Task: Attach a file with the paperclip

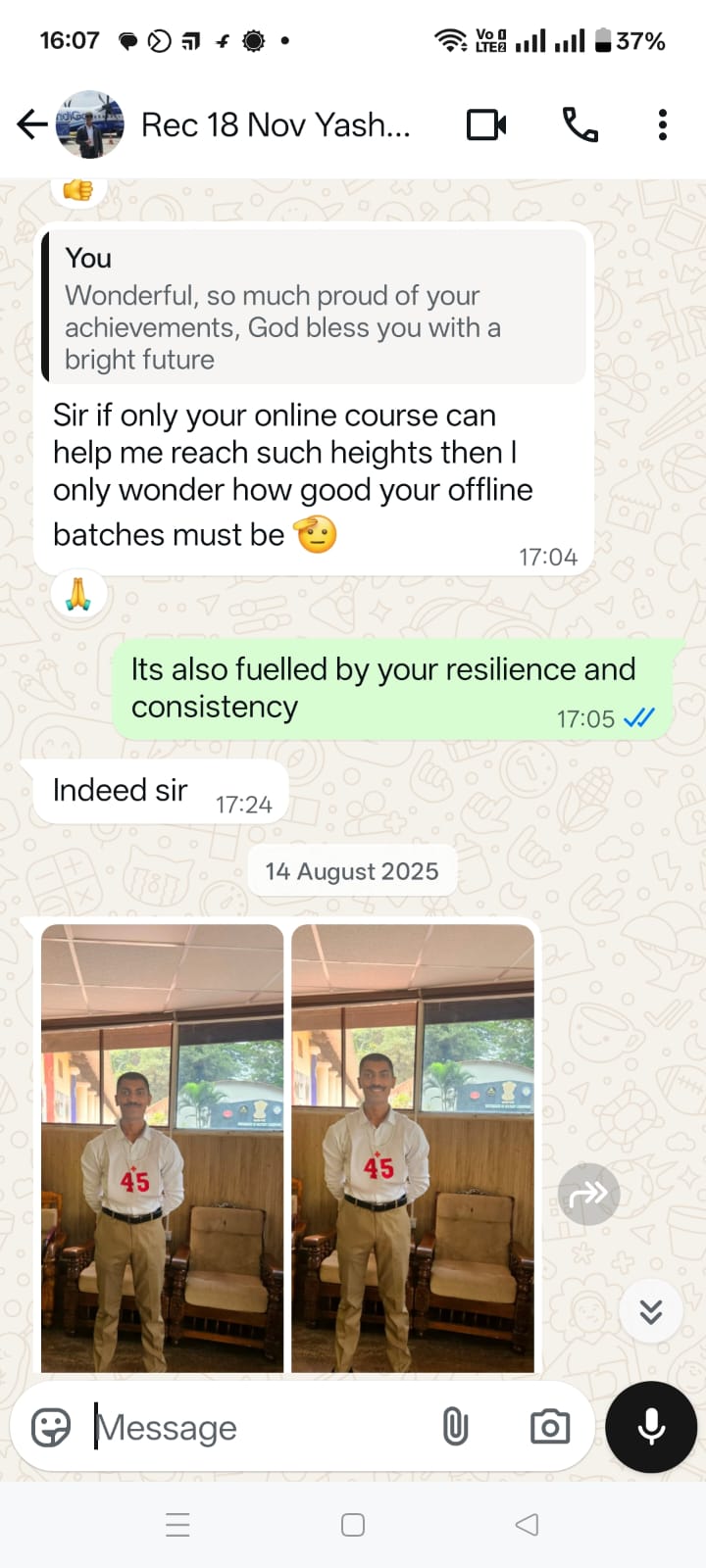Action: click(455, 1427)
